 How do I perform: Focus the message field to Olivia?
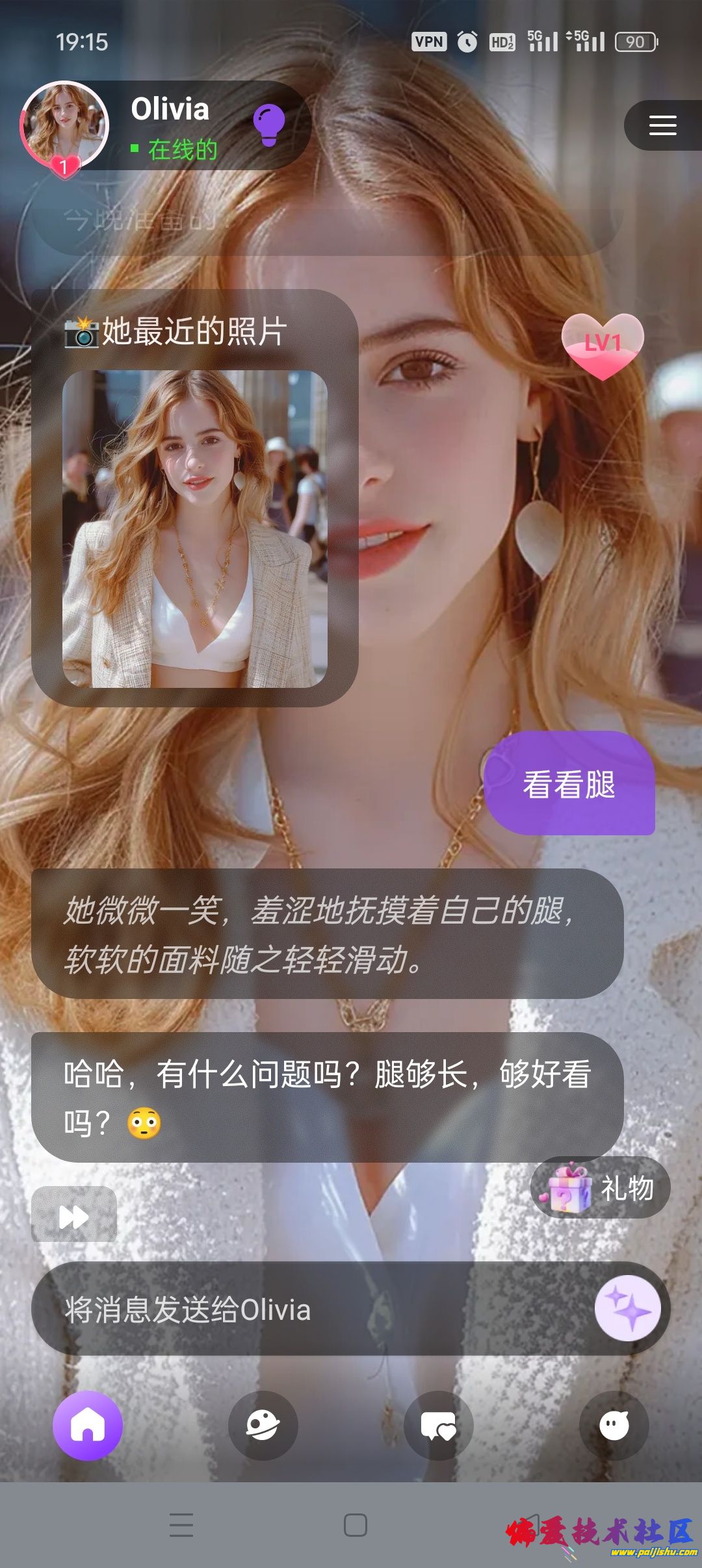(x=312, y=1309)
